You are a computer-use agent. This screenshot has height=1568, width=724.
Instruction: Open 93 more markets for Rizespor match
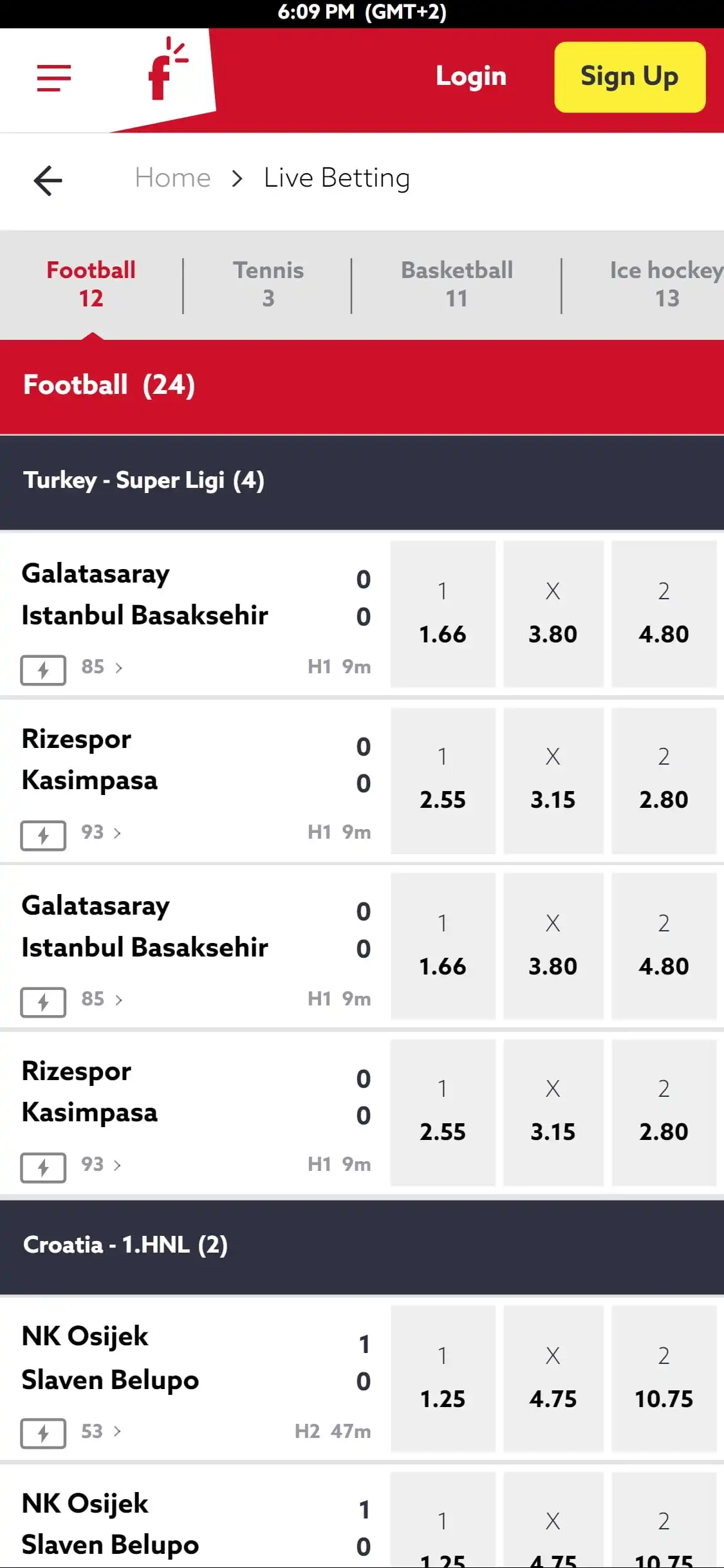100,833
